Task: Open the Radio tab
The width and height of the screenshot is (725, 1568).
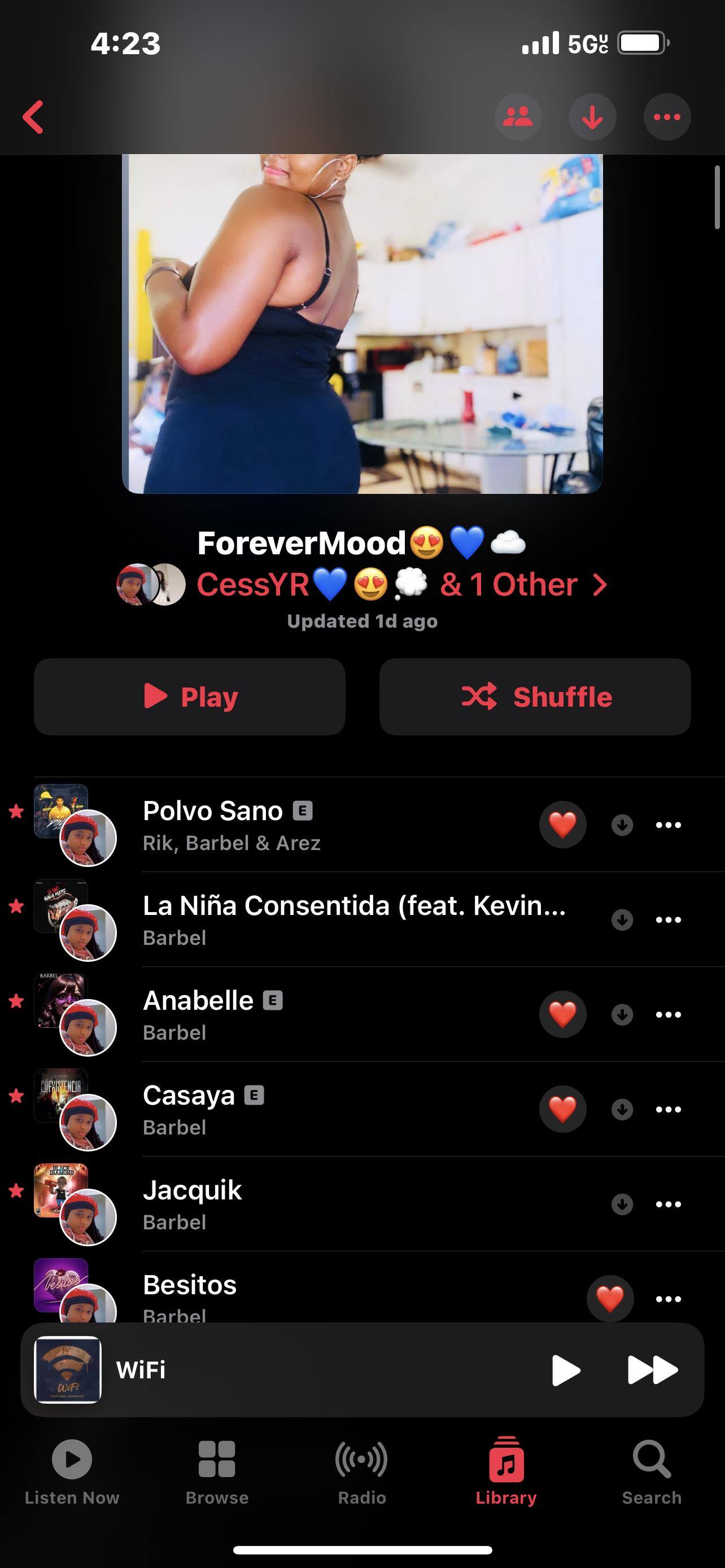Action: tap(361, 1470)
